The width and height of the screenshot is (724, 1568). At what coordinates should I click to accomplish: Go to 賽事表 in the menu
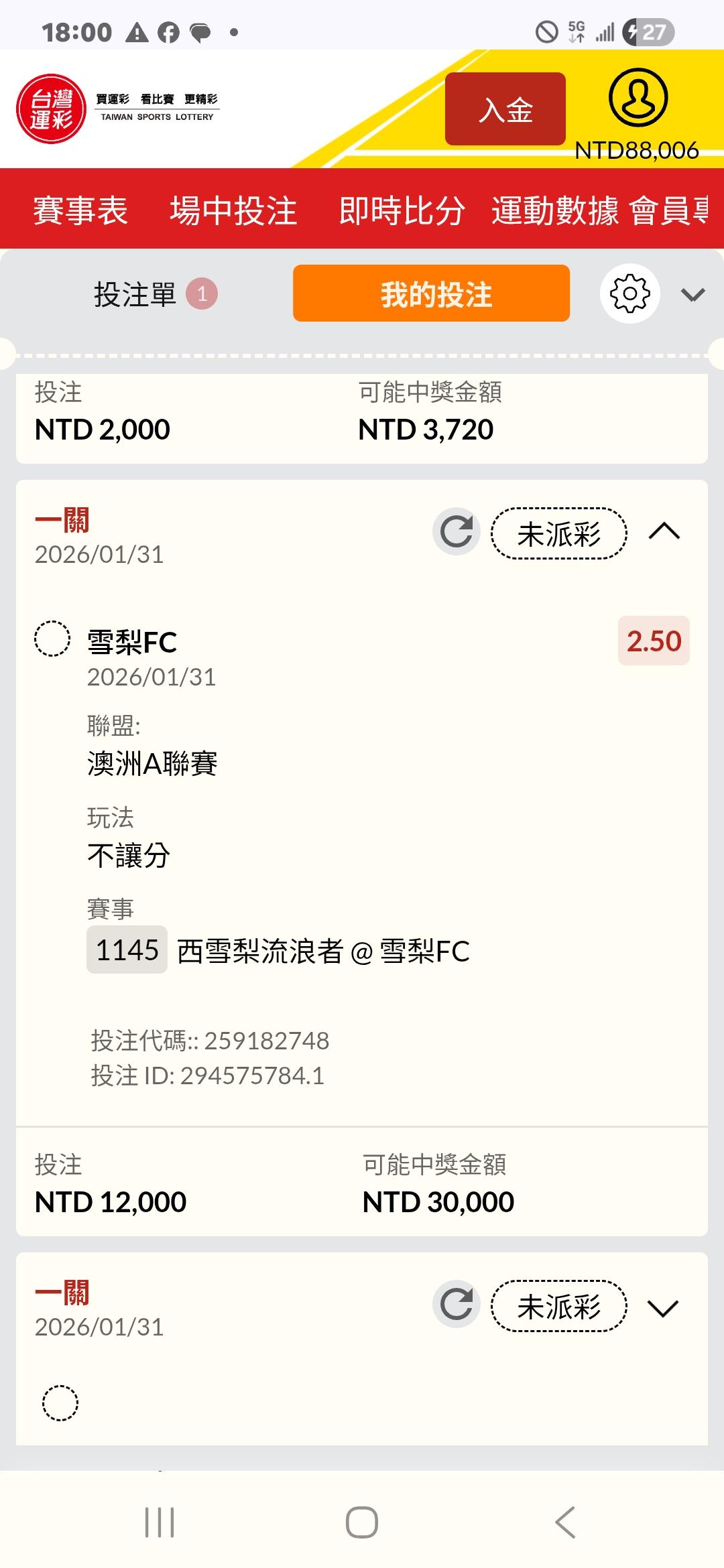click(x=80, y=210)
